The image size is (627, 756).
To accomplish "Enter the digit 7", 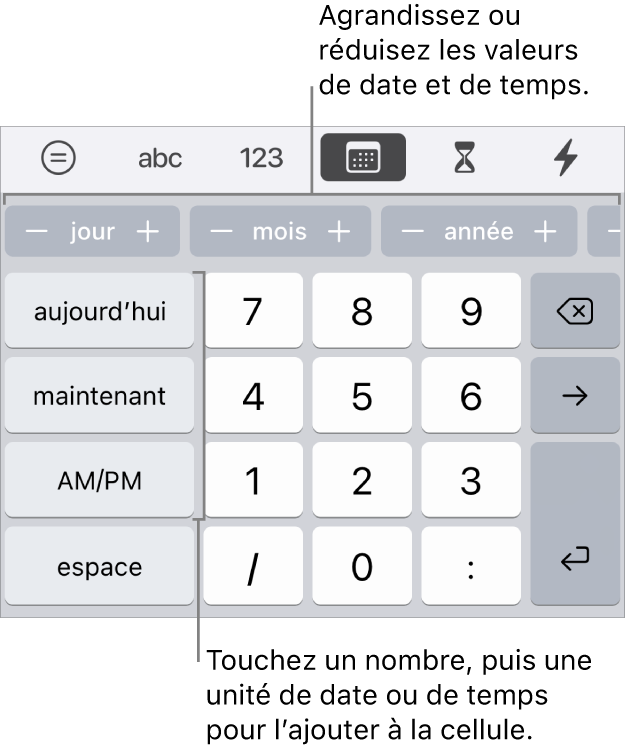I will tap(253, 311).
